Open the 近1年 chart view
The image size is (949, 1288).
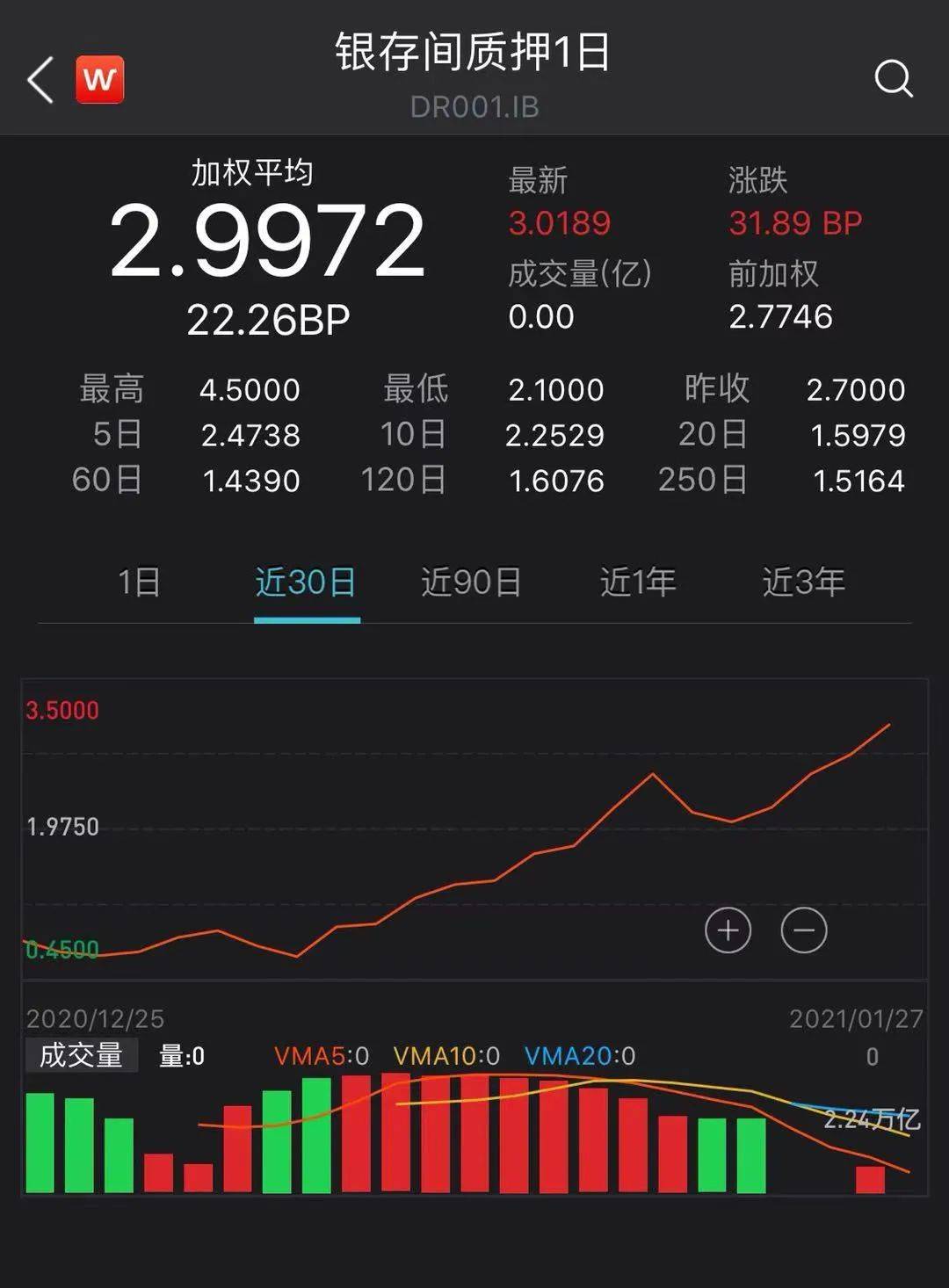tap(638, 582)
